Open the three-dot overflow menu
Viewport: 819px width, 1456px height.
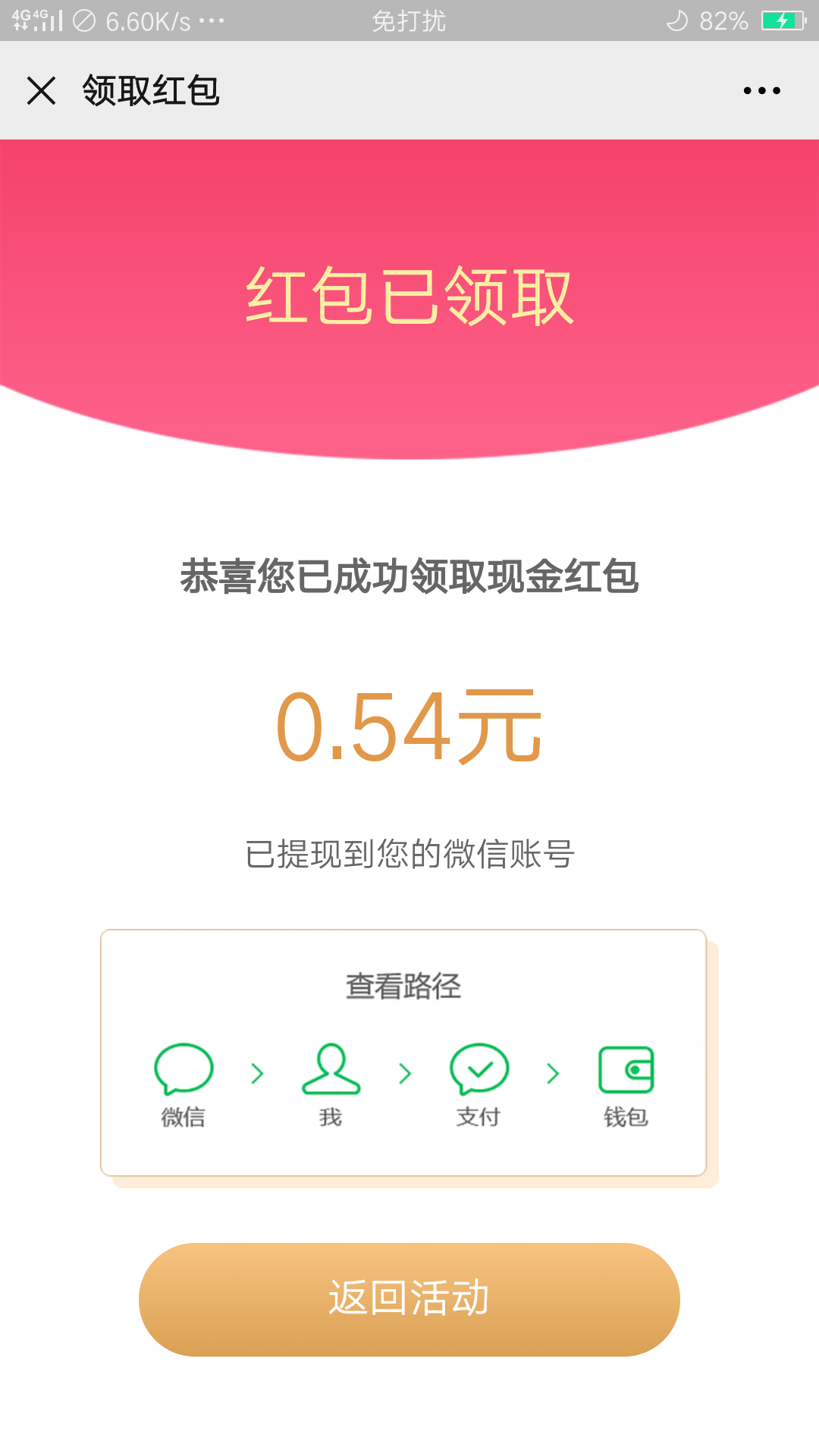pos(761,90)
